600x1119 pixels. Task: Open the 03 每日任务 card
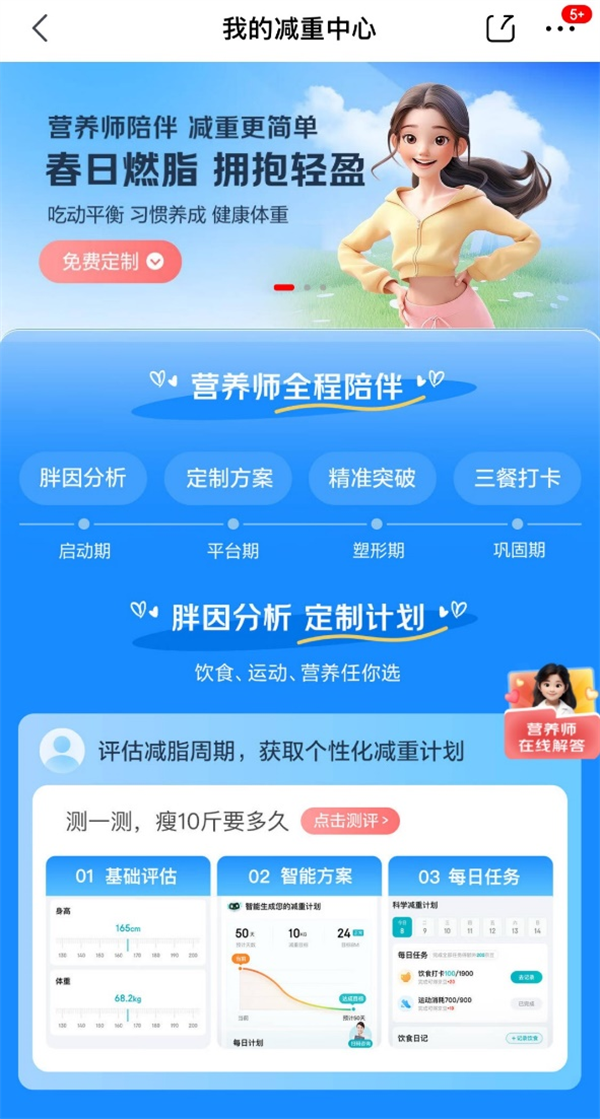pos(470,950)
